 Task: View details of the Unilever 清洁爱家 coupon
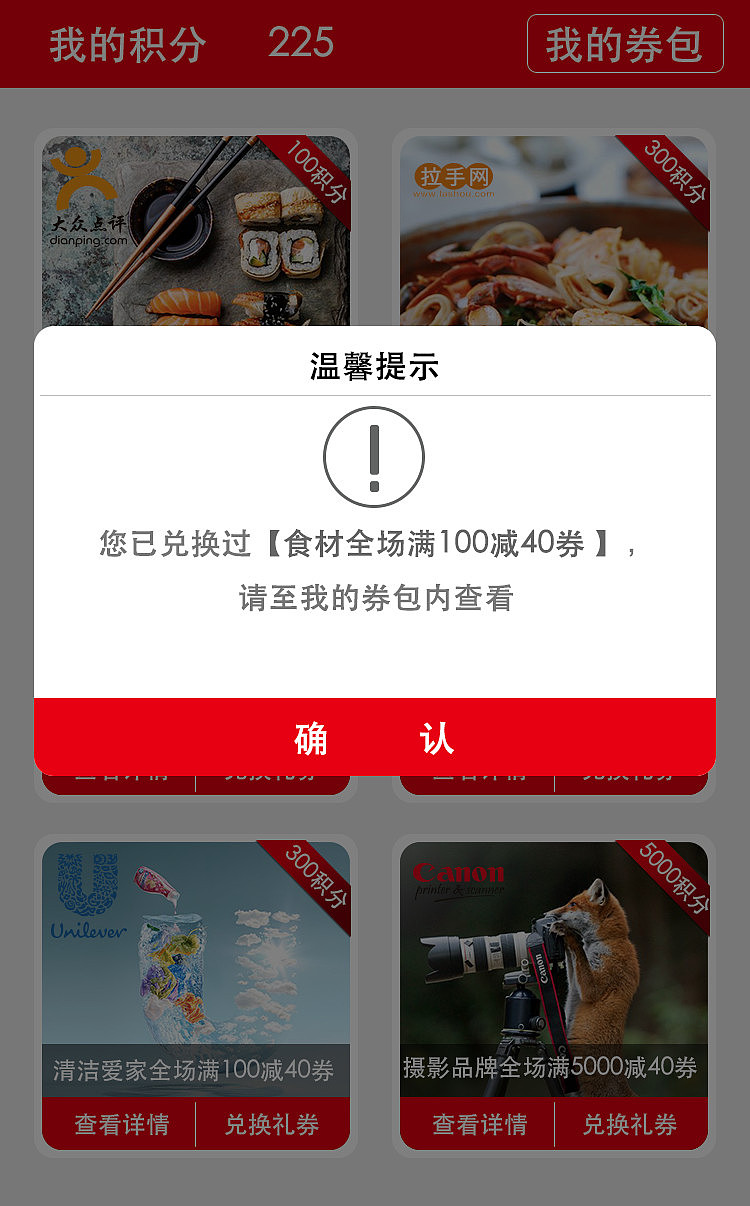(120, 1124)
